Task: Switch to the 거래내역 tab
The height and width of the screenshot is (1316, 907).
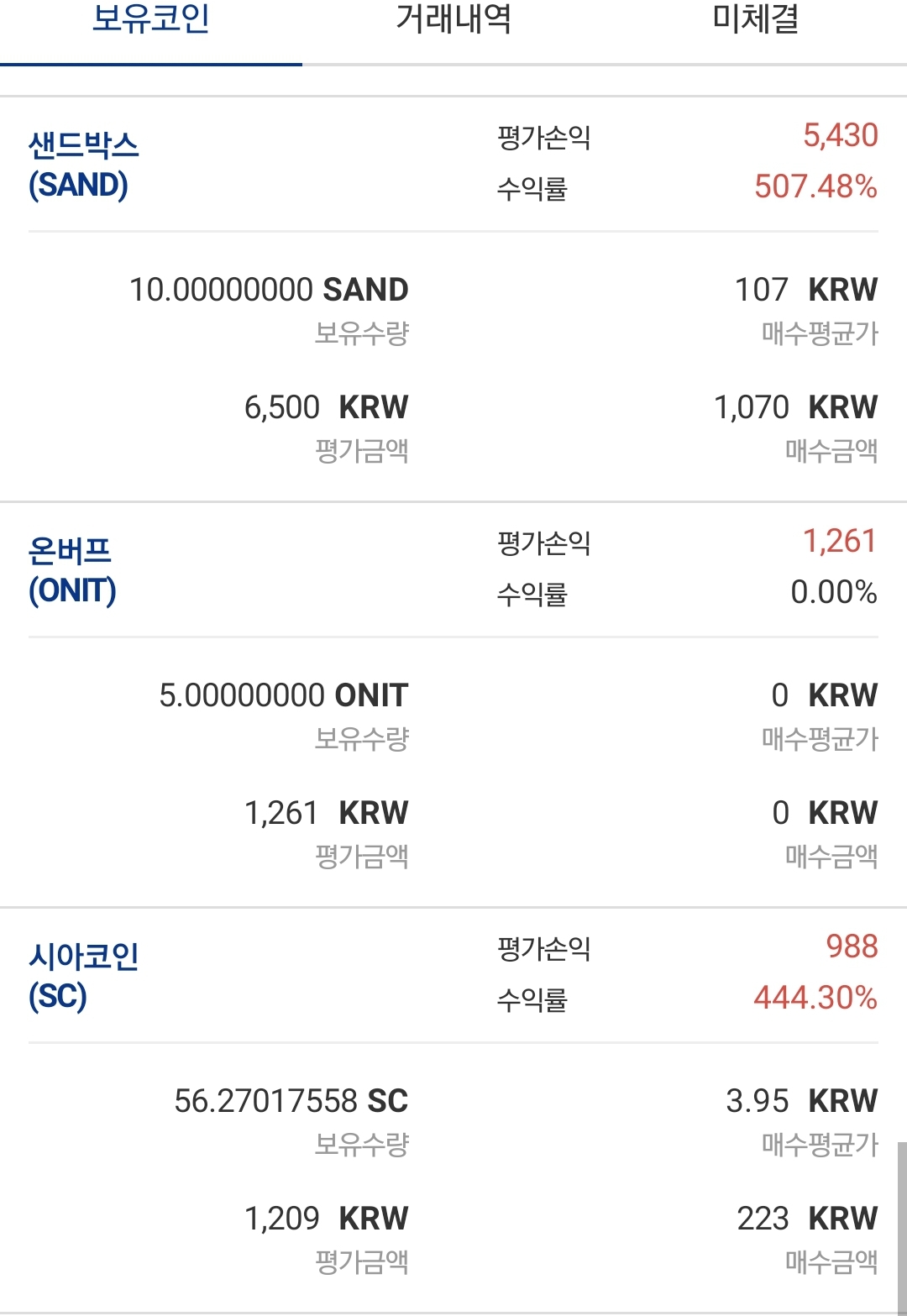Action: click(453, 22)
